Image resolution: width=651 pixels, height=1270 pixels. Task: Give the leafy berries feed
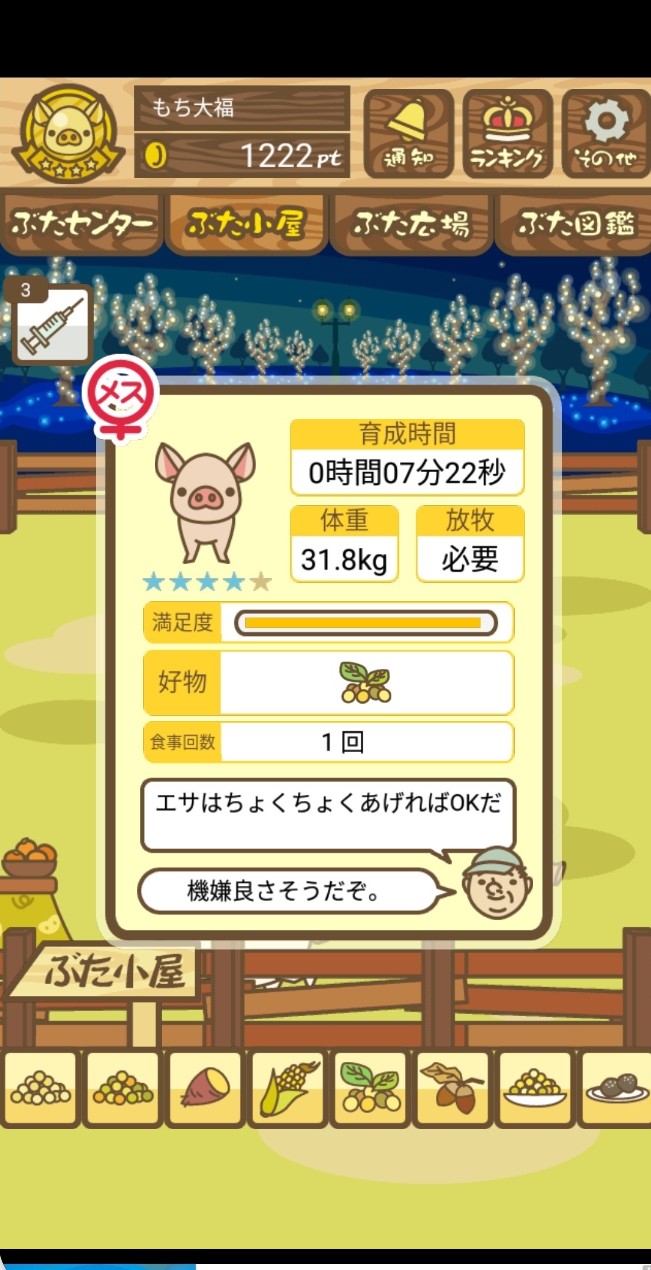(369, 1088)
